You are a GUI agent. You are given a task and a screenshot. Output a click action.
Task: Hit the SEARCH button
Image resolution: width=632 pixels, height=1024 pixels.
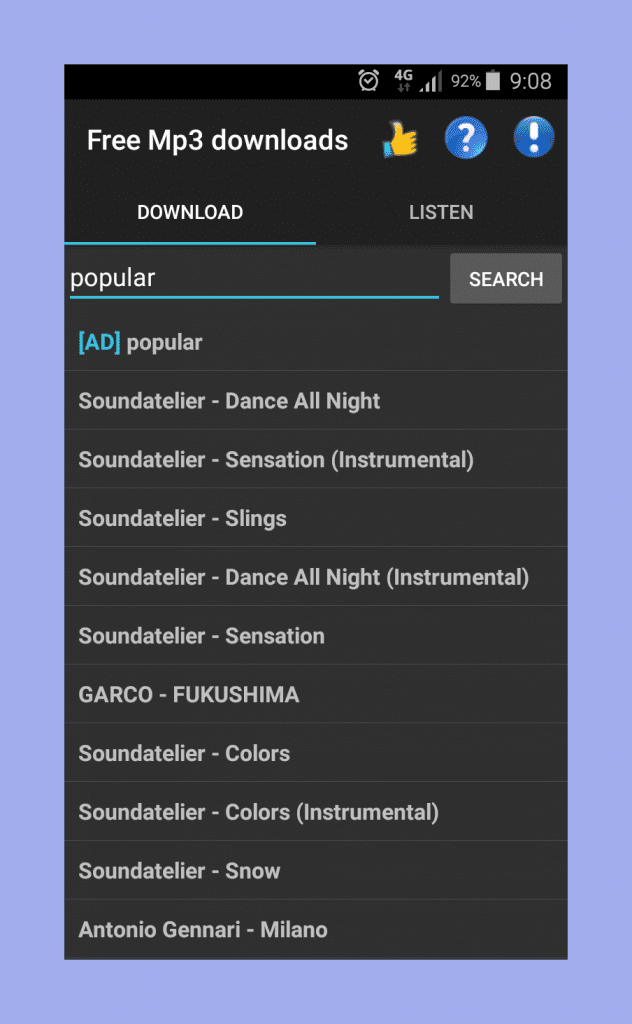[506, 279]
